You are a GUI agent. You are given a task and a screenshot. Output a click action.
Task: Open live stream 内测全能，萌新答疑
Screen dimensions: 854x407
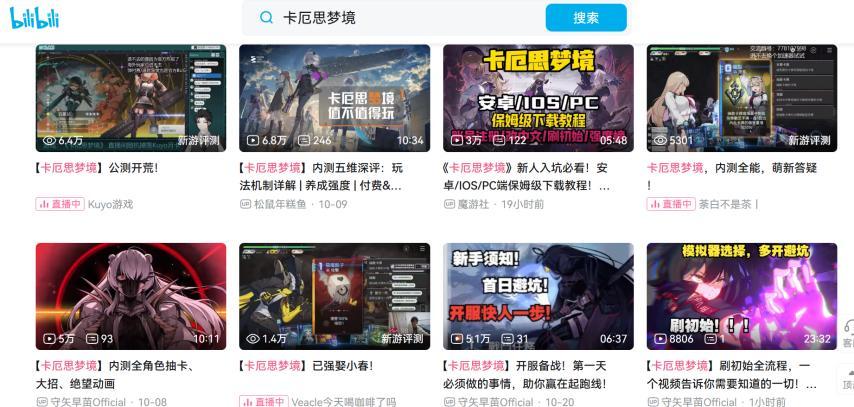(741, 98)
